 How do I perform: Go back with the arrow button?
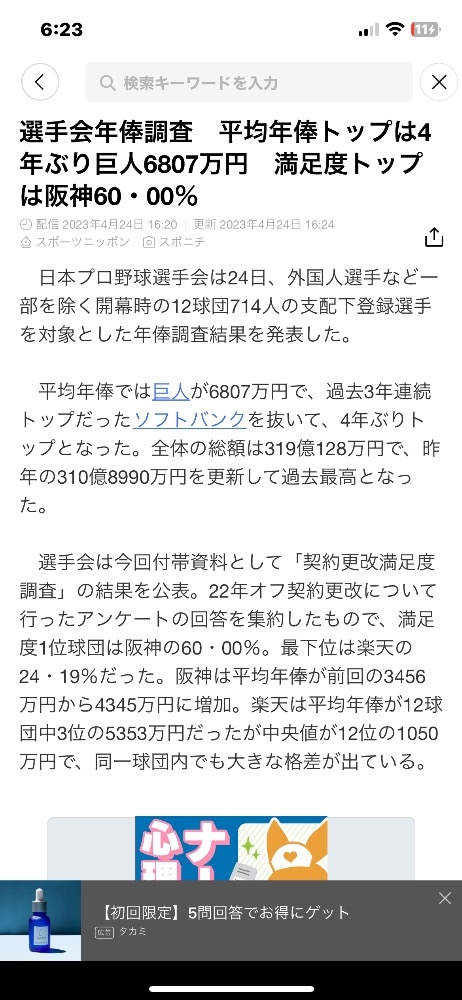(x=40, y=82)
